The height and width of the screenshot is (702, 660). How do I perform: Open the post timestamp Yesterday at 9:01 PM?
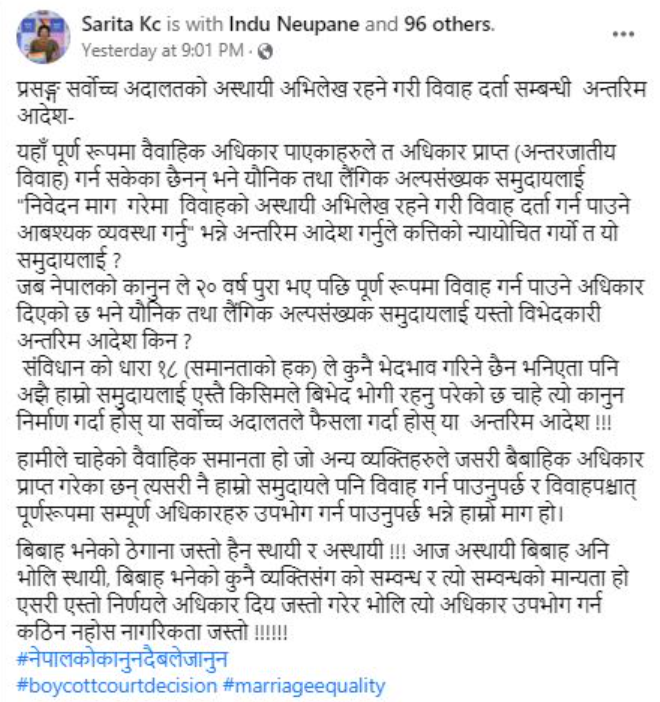point(160,47)
